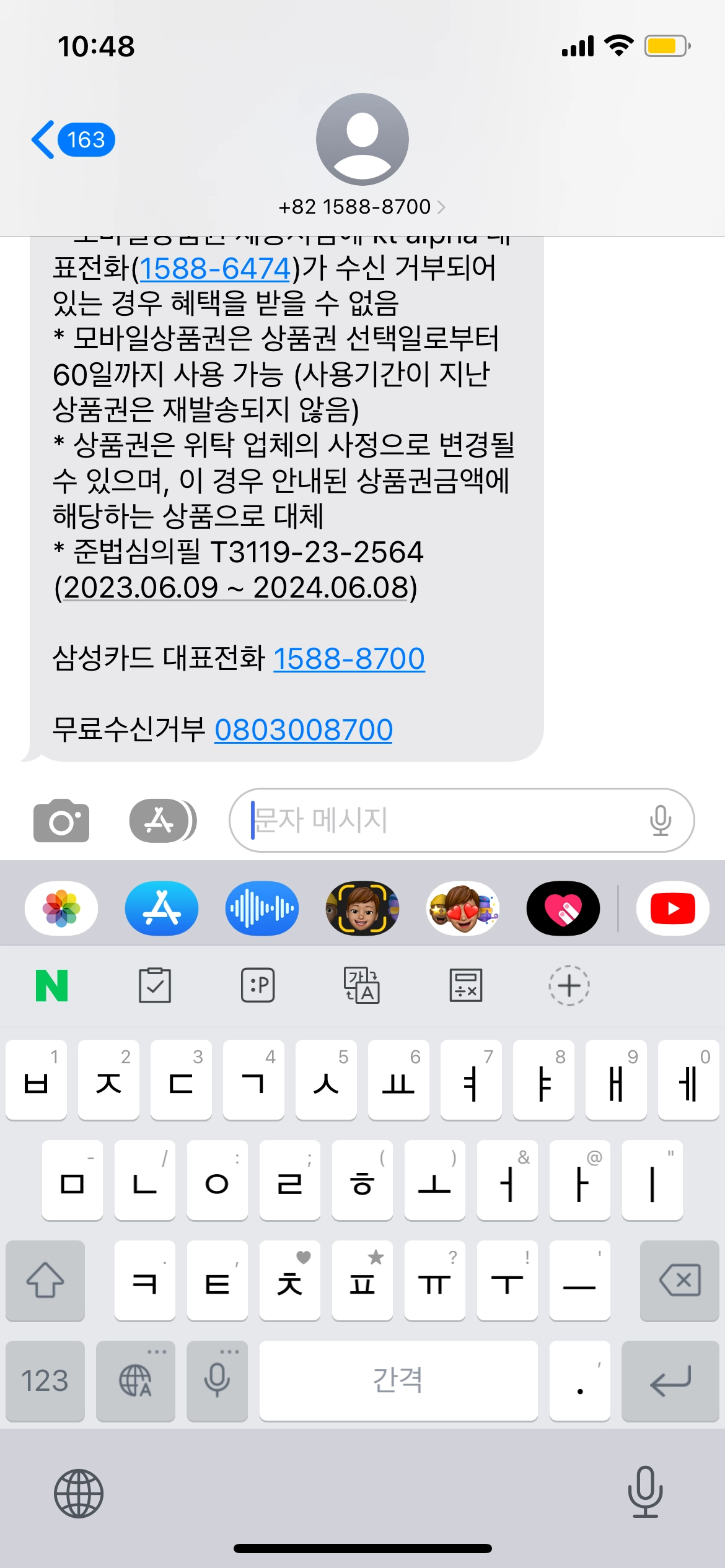Open contact details for +82 1588-8700
725x1568 pixels.
pyautogui.click(x=362, y=206)
